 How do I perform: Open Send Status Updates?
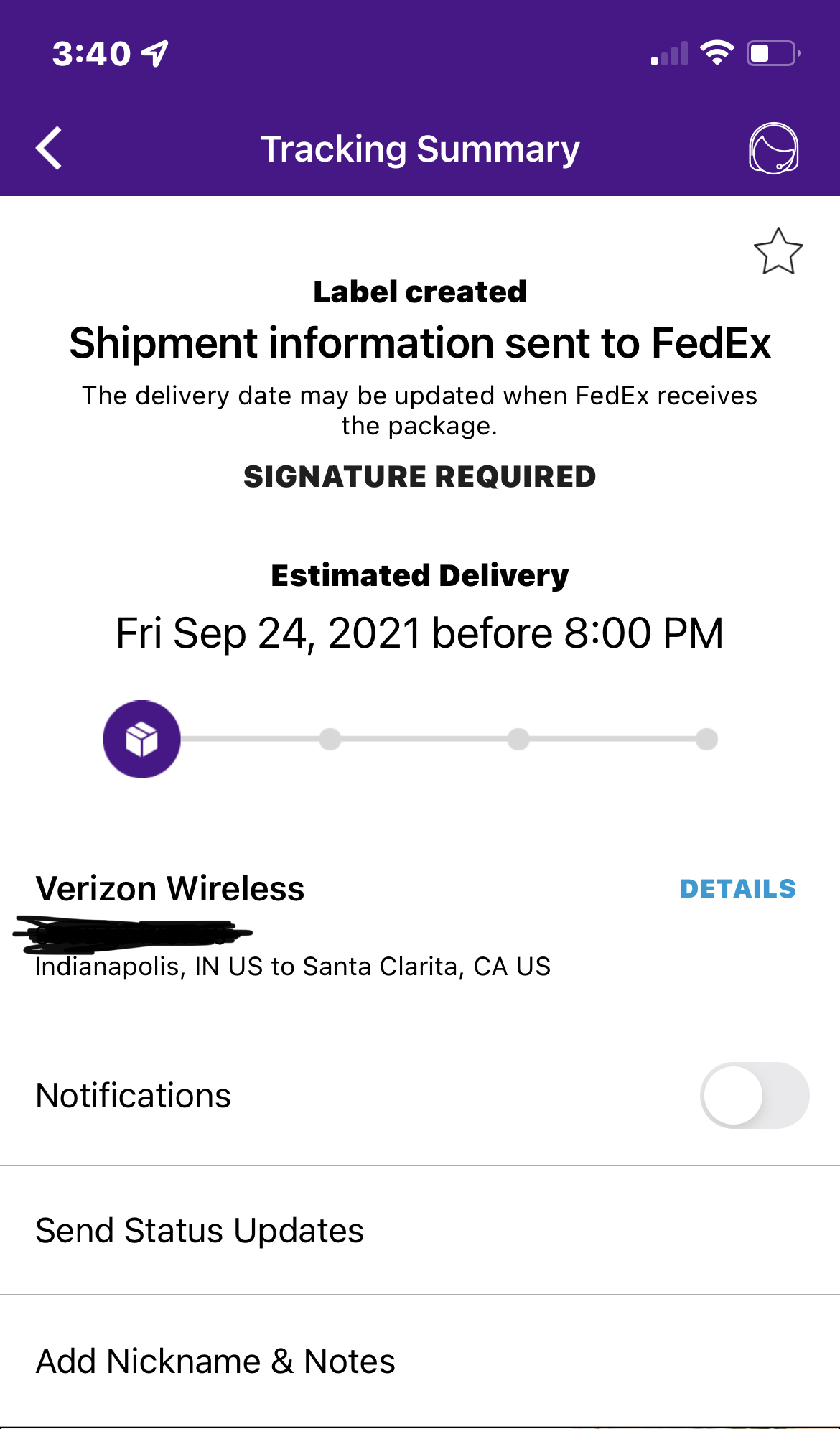[x=200, y=1231]
